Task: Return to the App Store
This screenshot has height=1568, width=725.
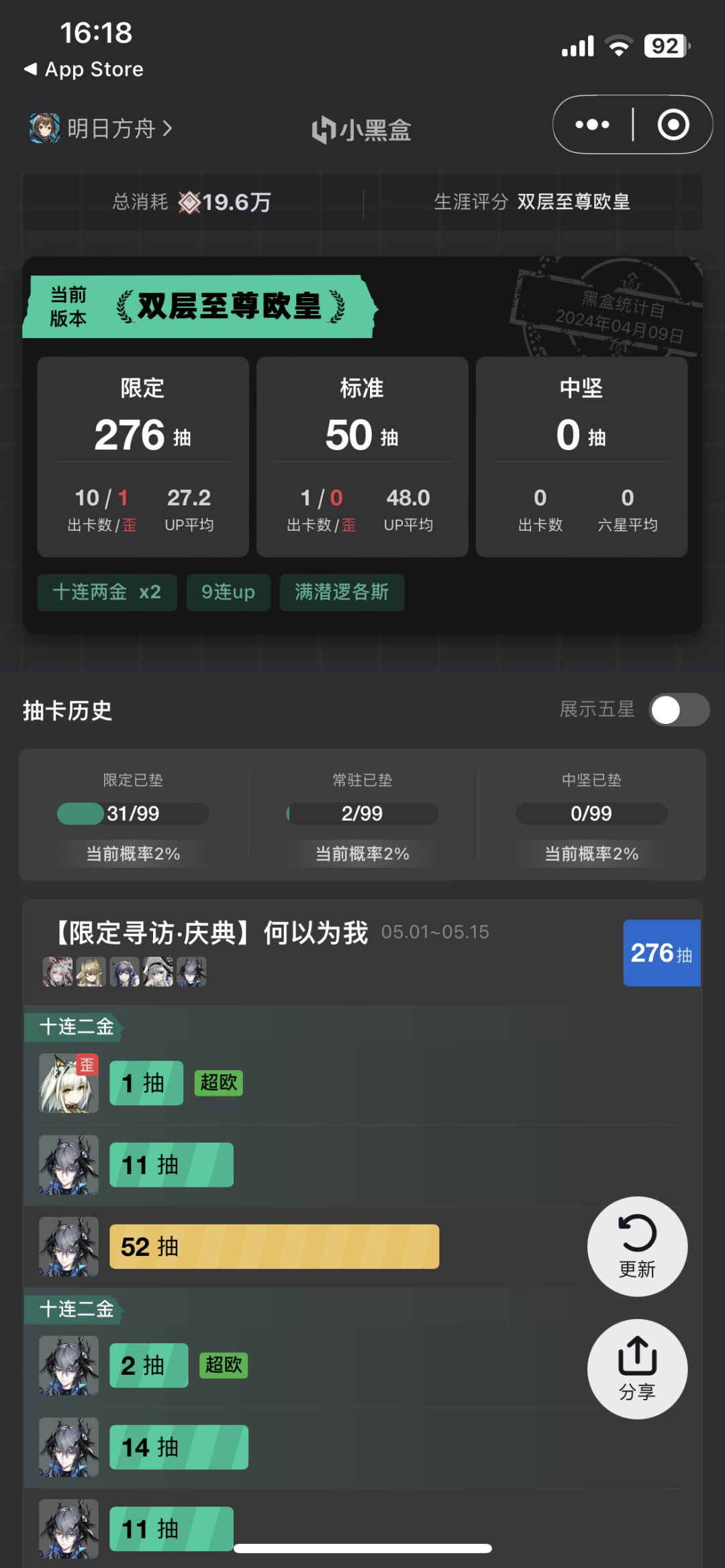Action: pyautogui.click(x=84, y=69)
